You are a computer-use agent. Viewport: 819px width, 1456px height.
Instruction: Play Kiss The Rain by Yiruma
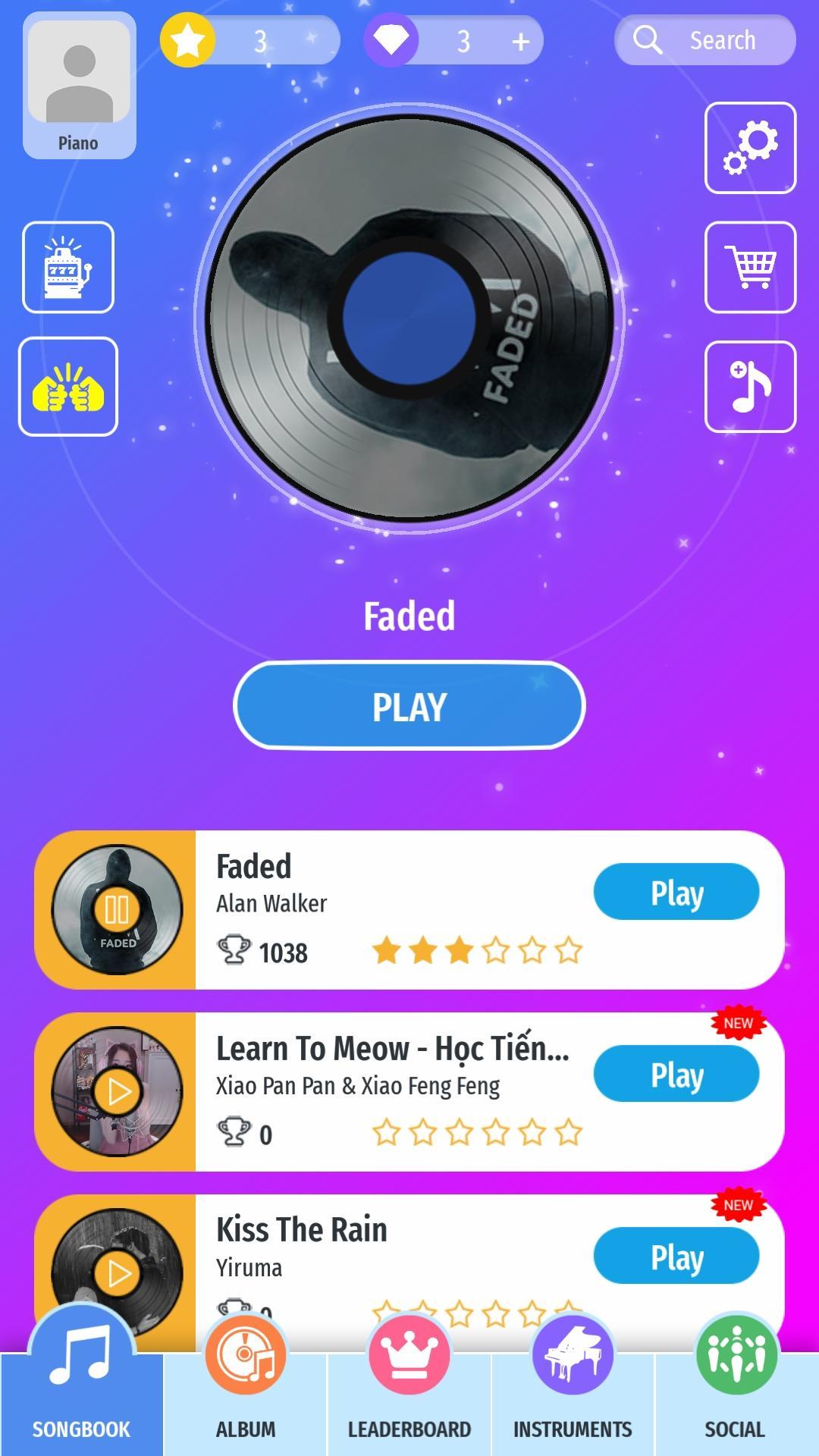coord(676,1257)
